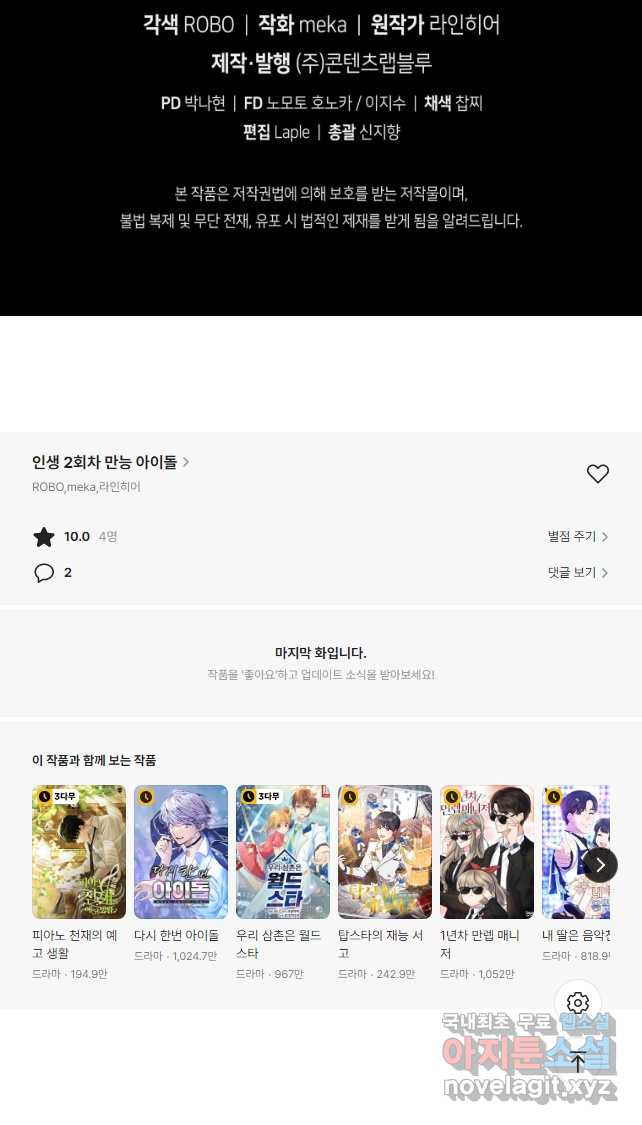Open 1년차 만렙 매니저 webtoon
The height and width of the screenshot is (1125, 642).
pyautogui.click(x=487, y=852)
